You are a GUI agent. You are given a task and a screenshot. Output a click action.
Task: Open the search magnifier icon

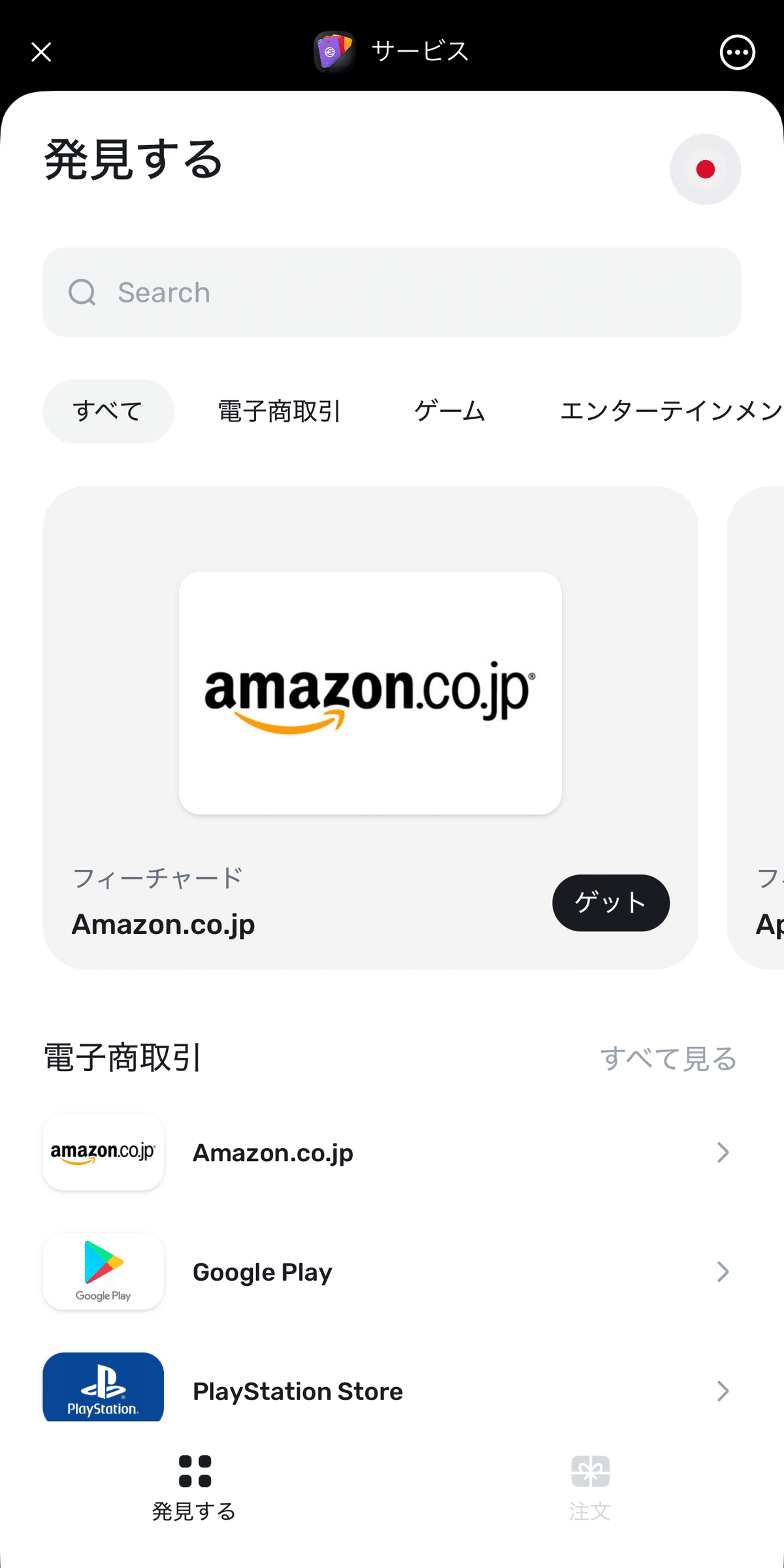[x=82, y=292]
